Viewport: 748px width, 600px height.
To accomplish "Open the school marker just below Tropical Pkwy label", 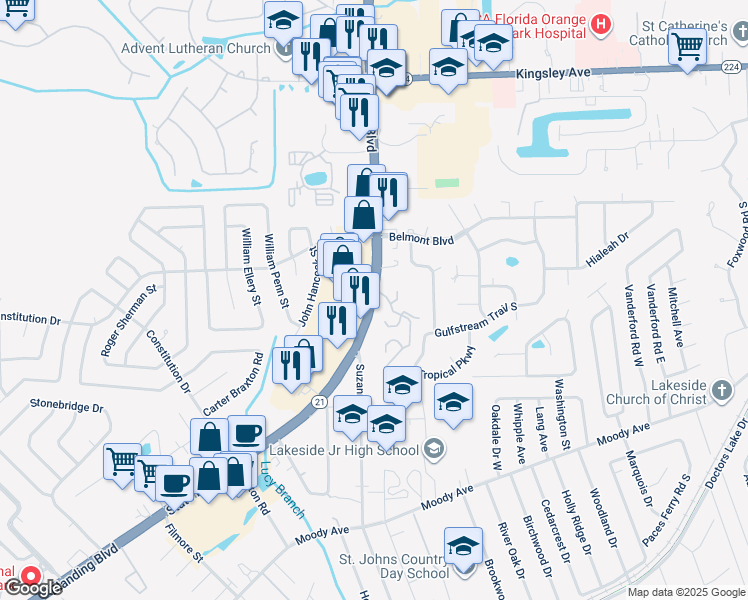I will [x=453, y=405].
